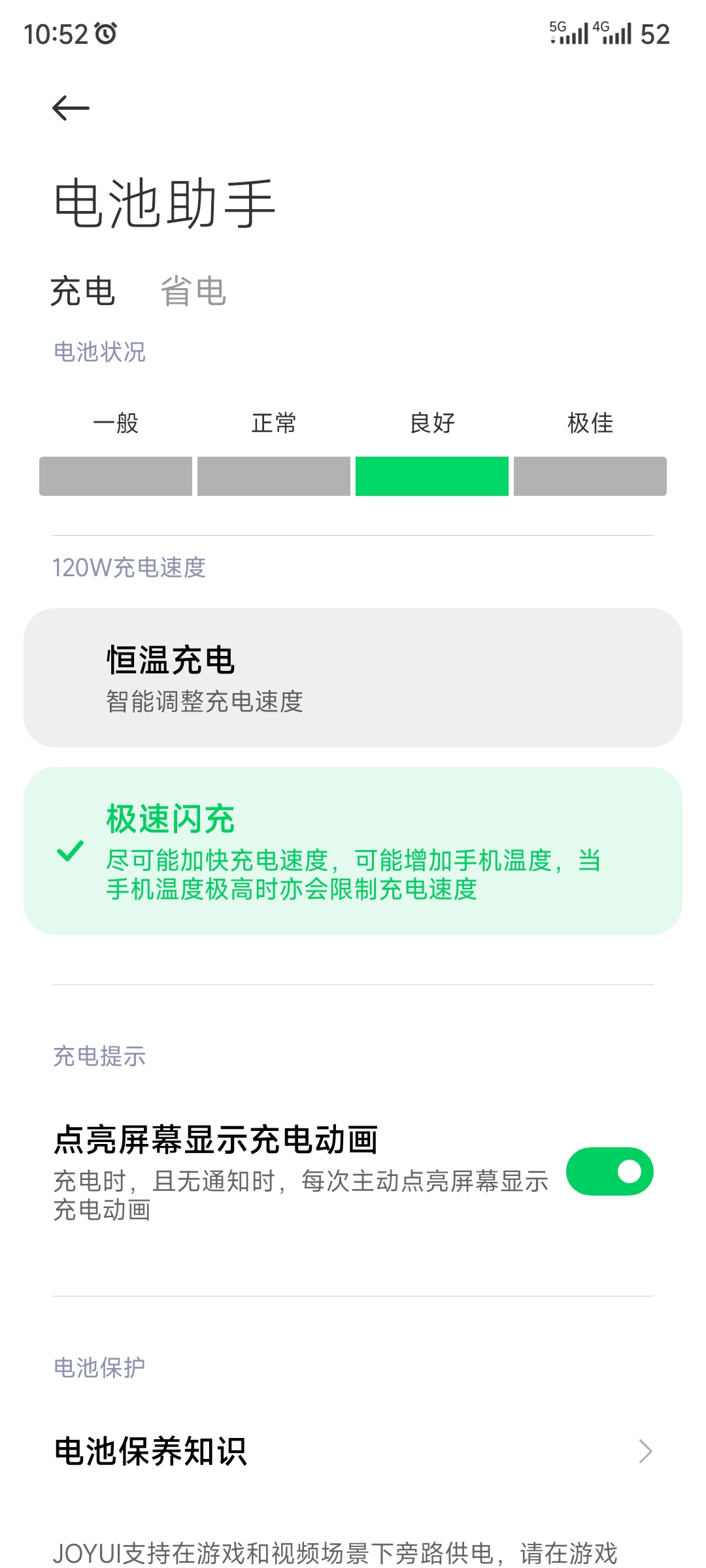706x1568 pixels.
Task: Switch to the 省电 tab
Action: pos(193,291)
